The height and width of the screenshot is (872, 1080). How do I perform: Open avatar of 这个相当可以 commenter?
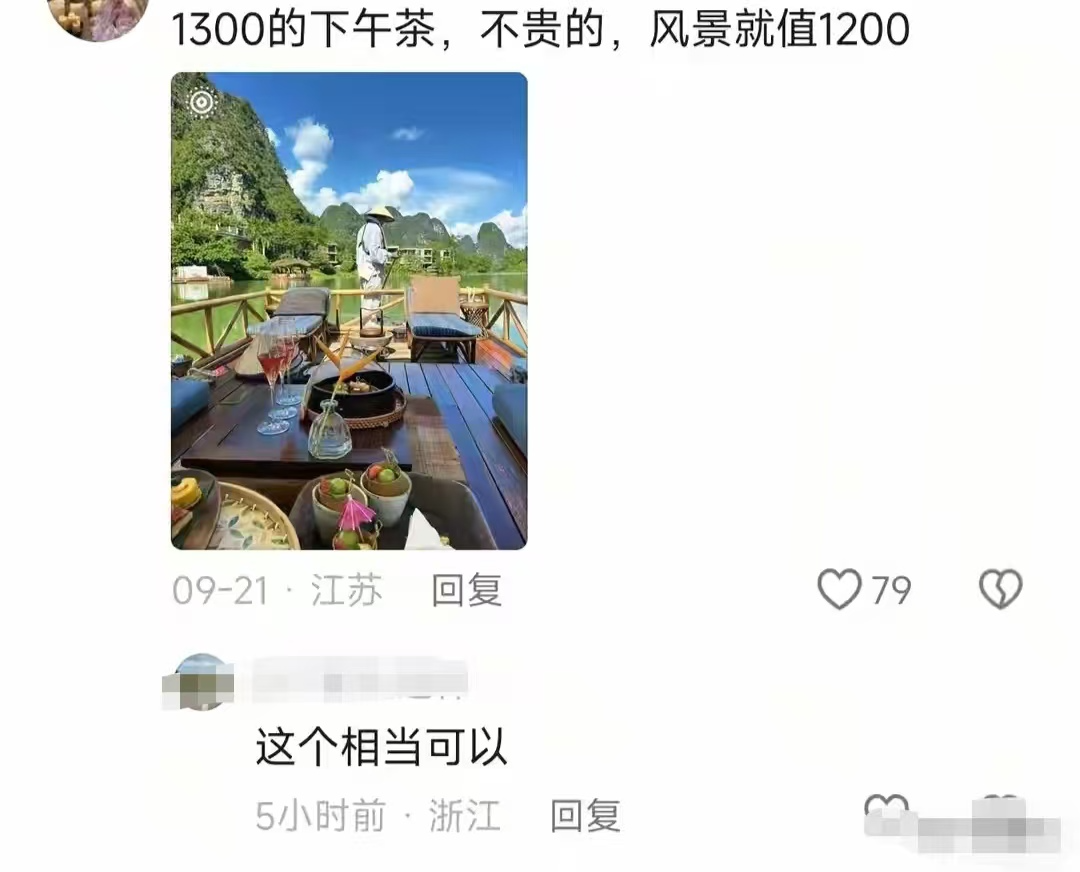[x=202, y=682]
